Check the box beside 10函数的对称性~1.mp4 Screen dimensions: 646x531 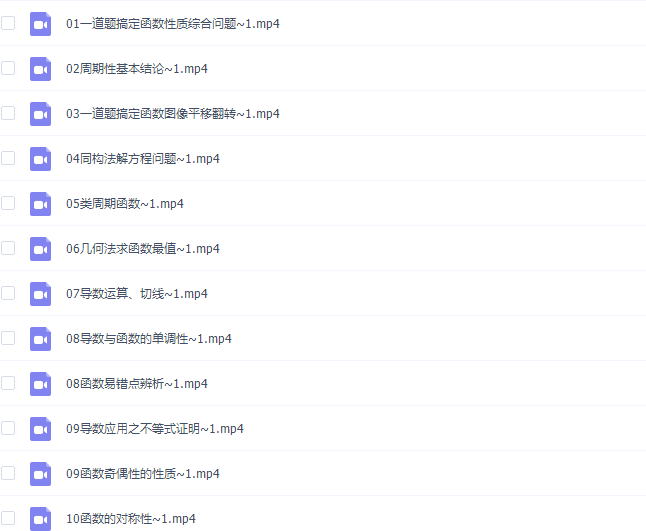coord(8,518)
